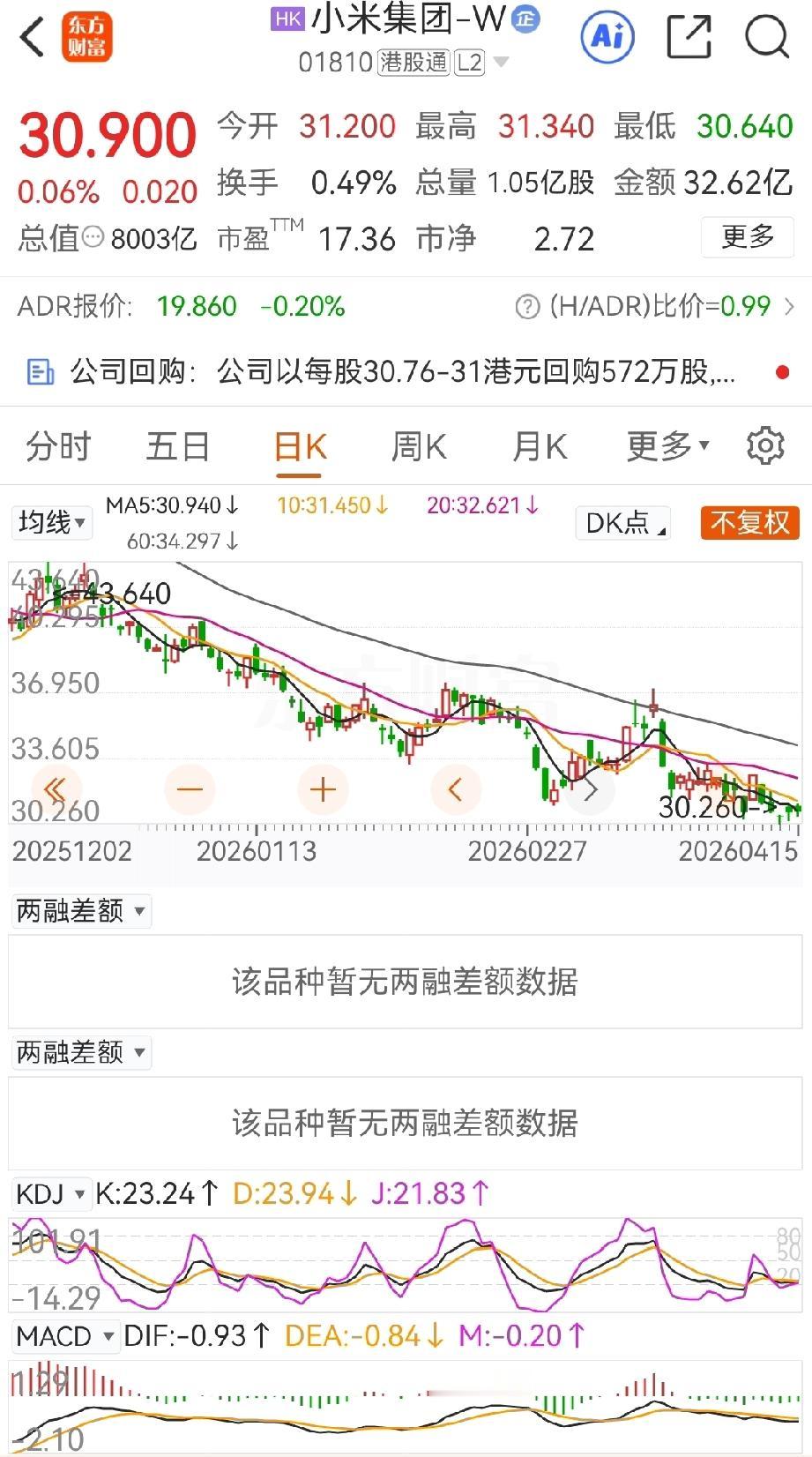Viewport: 812px width, 1457px height.
Task: Open the chart settings gear icon
Action: 767,445
